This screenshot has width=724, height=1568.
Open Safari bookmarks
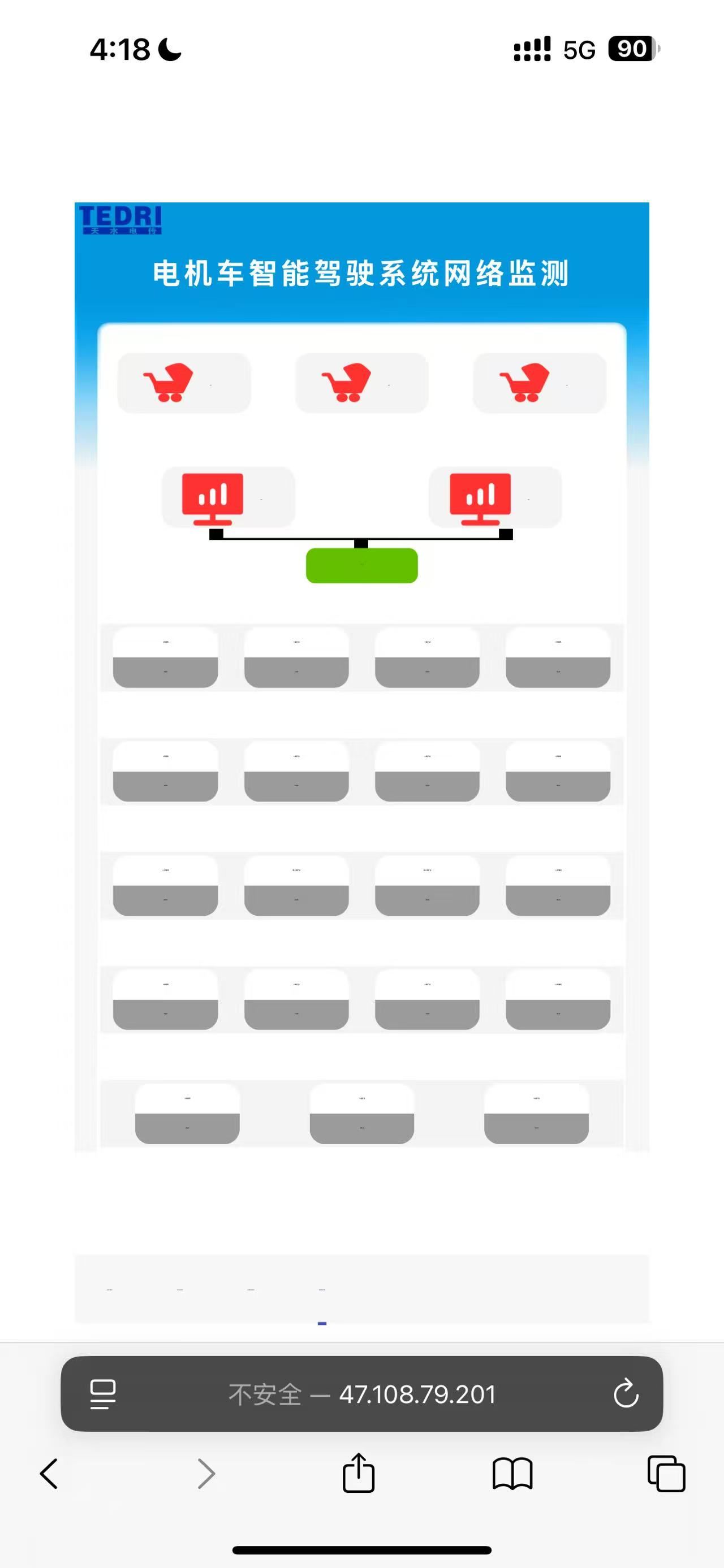pos(512,1474)
